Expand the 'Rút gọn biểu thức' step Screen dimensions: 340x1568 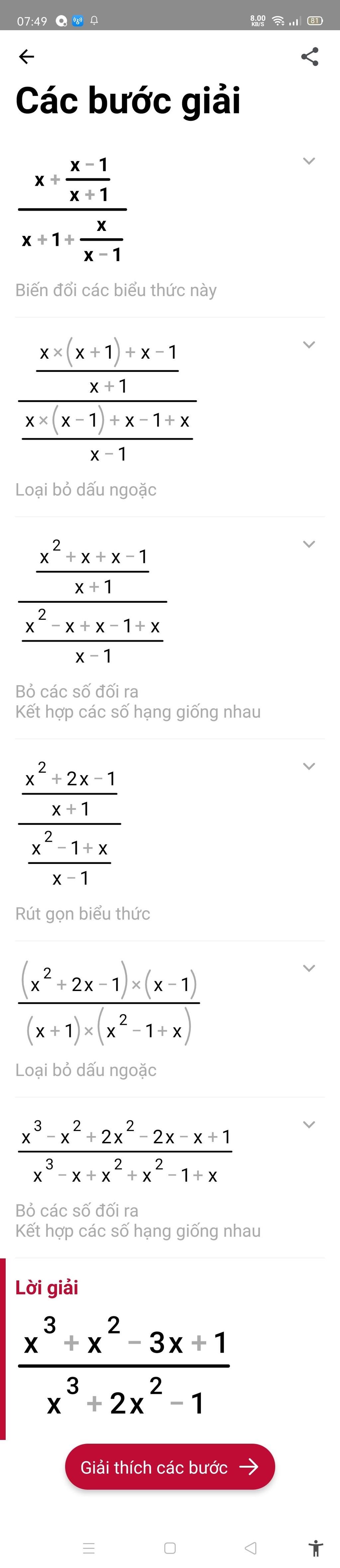click(309, 766)
